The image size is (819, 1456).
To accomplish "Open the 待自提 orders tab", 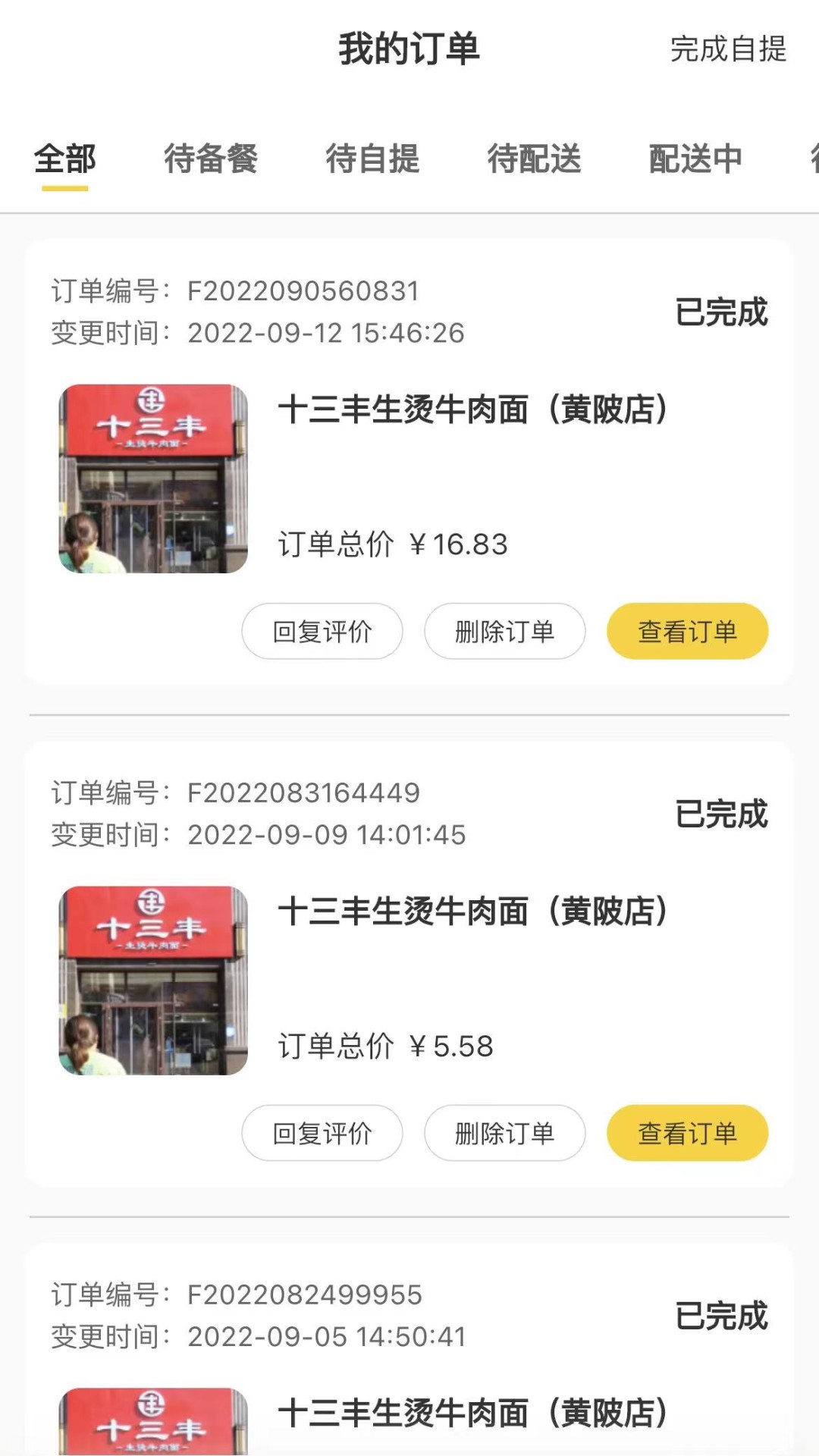I will tap(372, 159).
